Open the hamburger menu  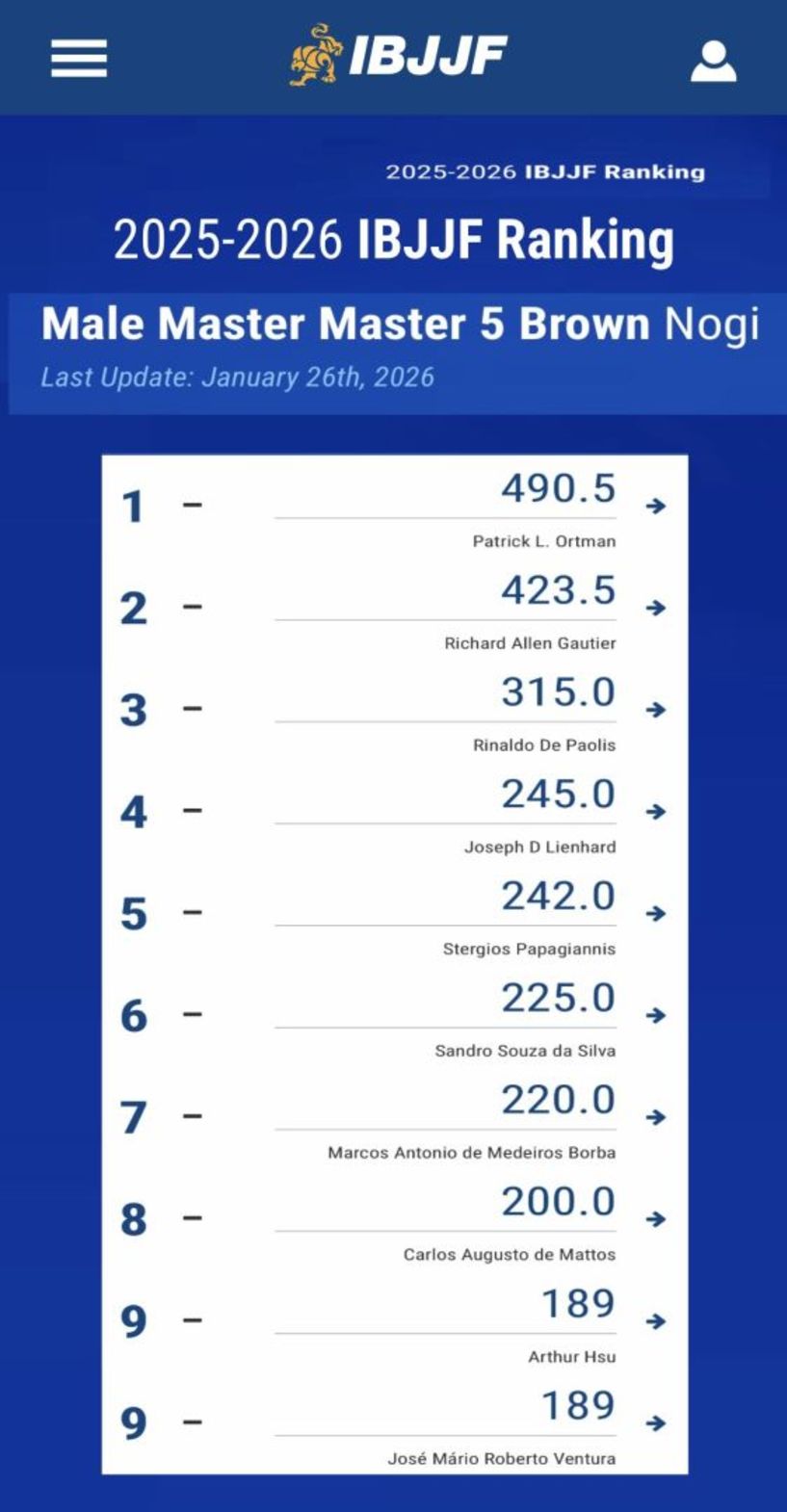(x=79, y=58)
